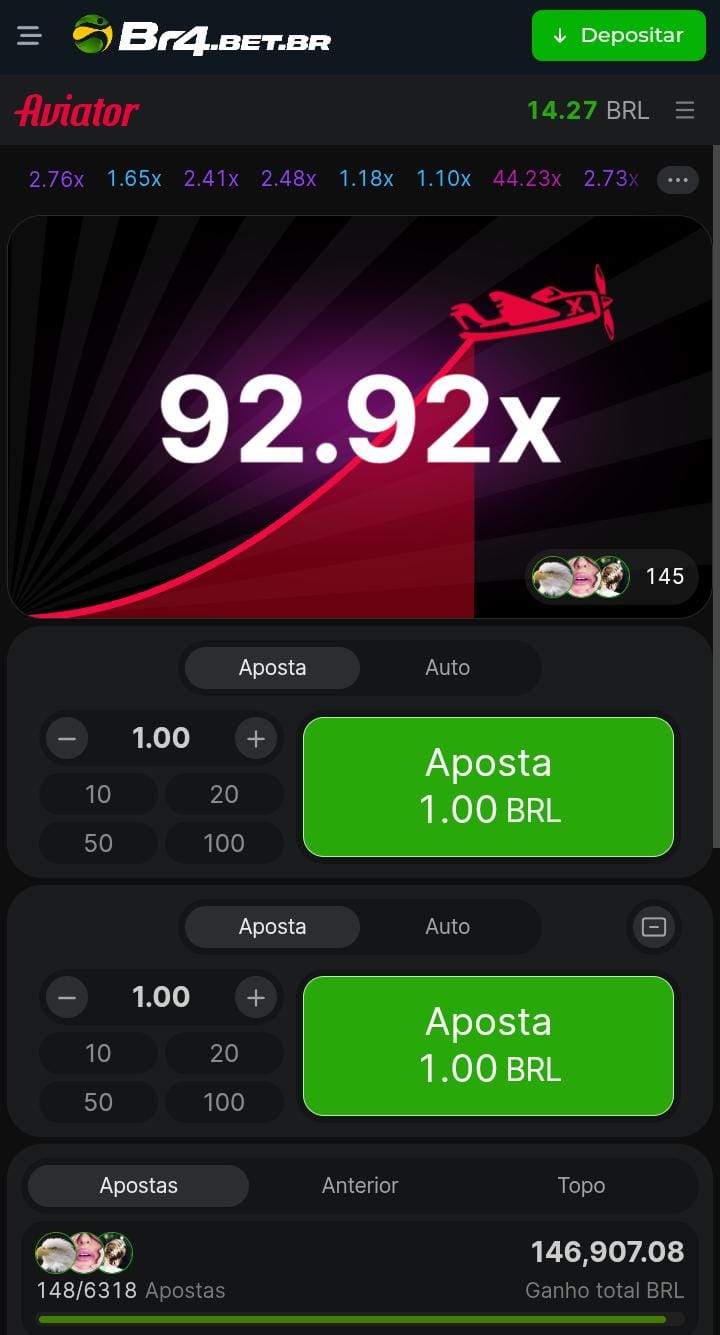Screen dimensions: 720x1335
Task: Switch to the Topo tab
Action: coord(581,1186)
